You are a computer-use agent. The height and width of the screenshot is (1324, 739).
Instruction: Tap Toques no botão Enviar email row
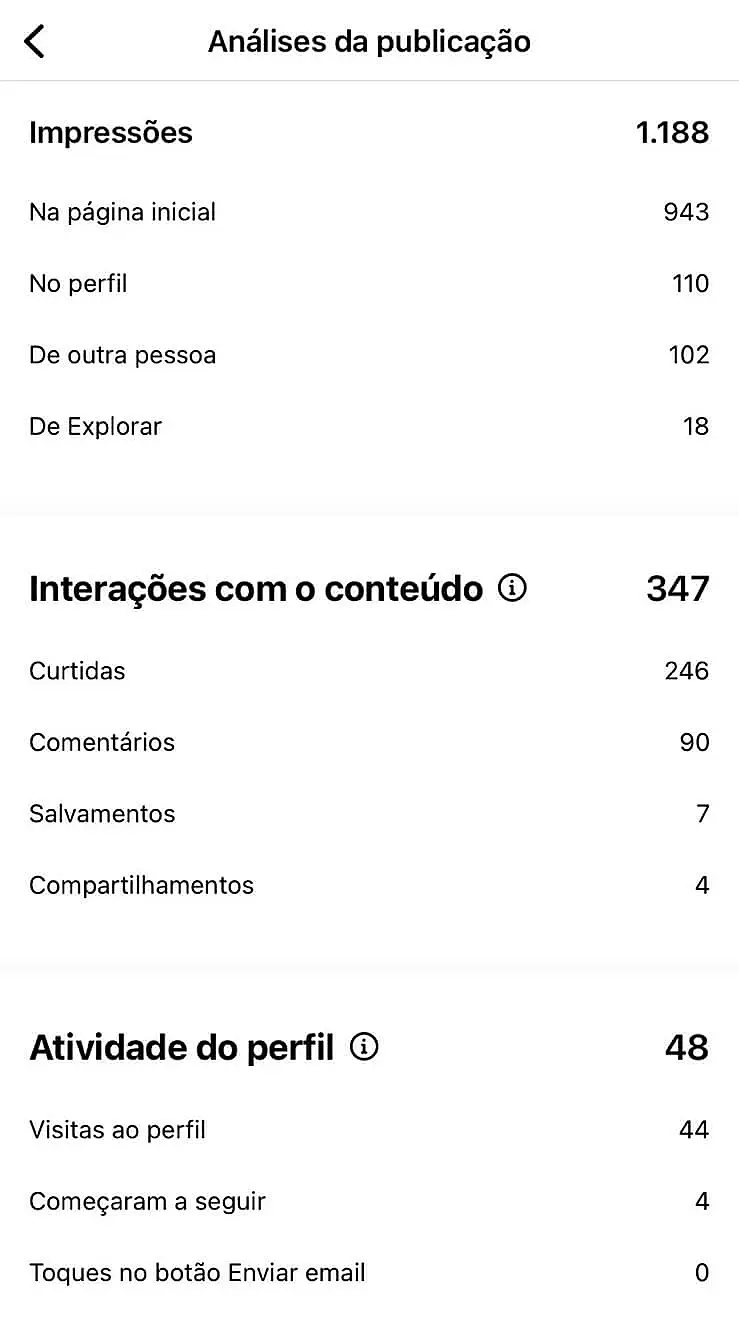197,1272
